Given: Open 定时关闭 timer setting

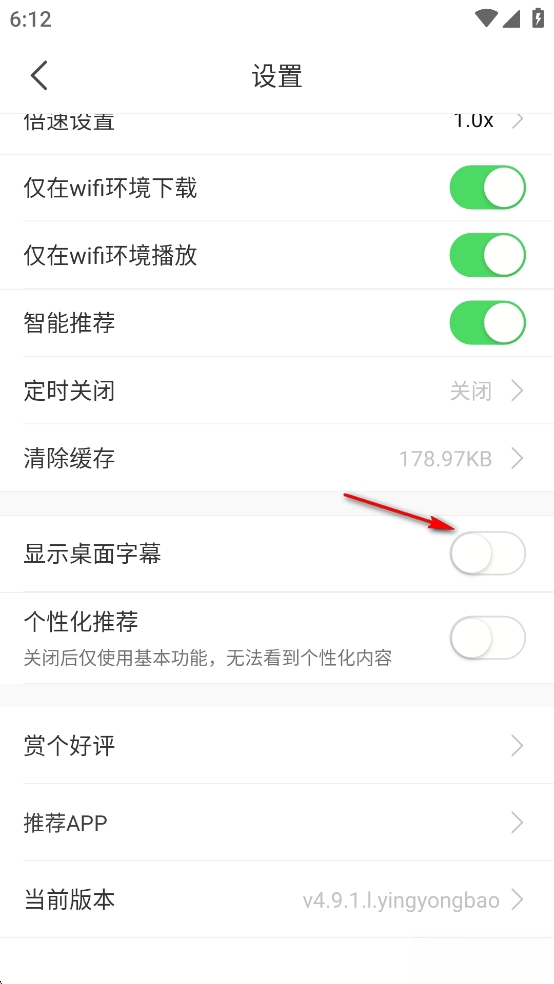Looking at the screenshot, I should (x=277, y=391).
